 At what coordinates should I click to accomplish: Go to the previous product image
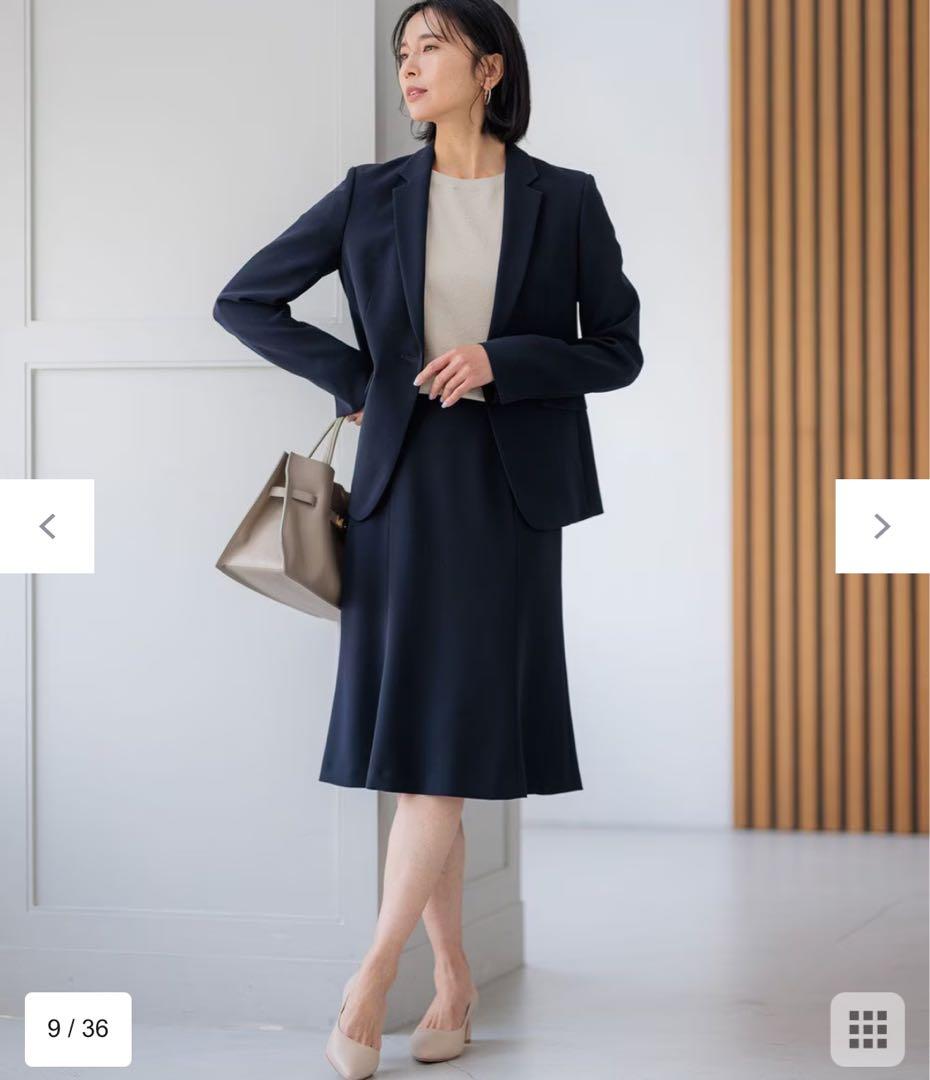[x=47, y=526]
